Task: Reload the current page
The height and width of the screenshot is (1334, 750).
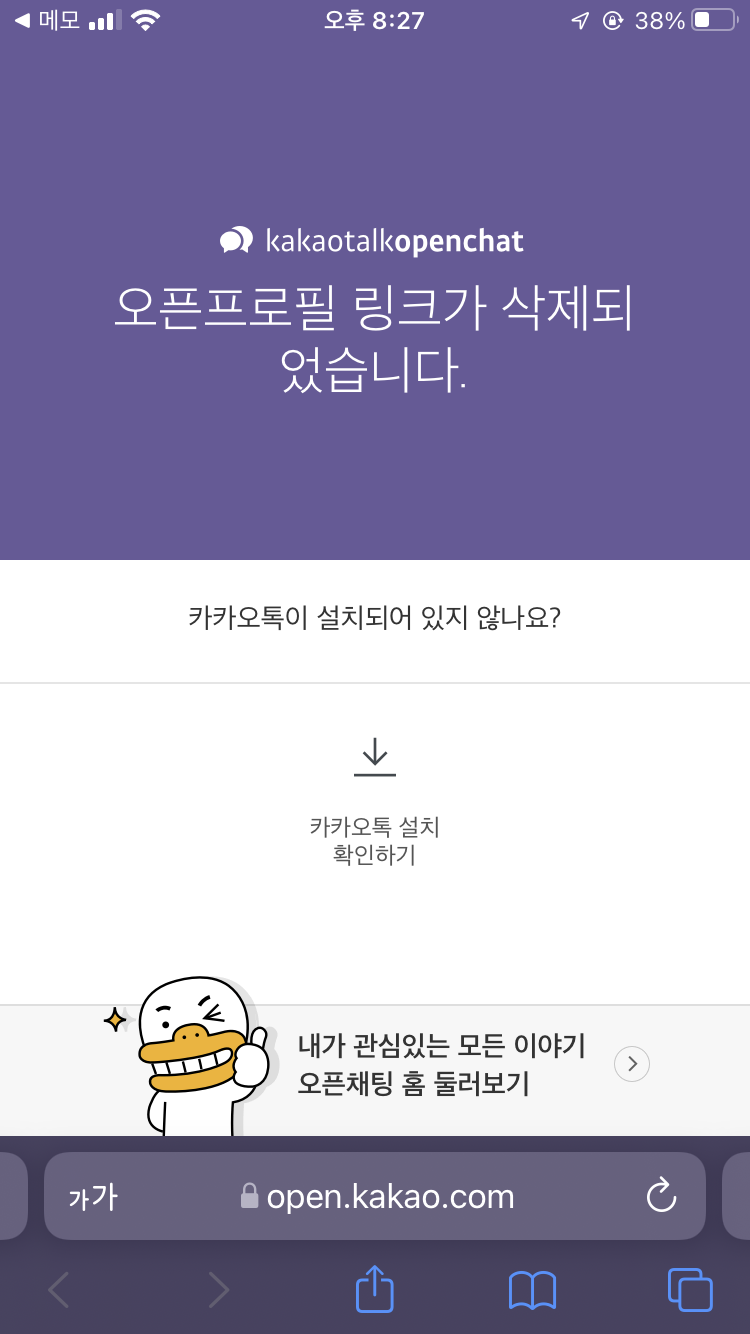Action: [661, 1196]
